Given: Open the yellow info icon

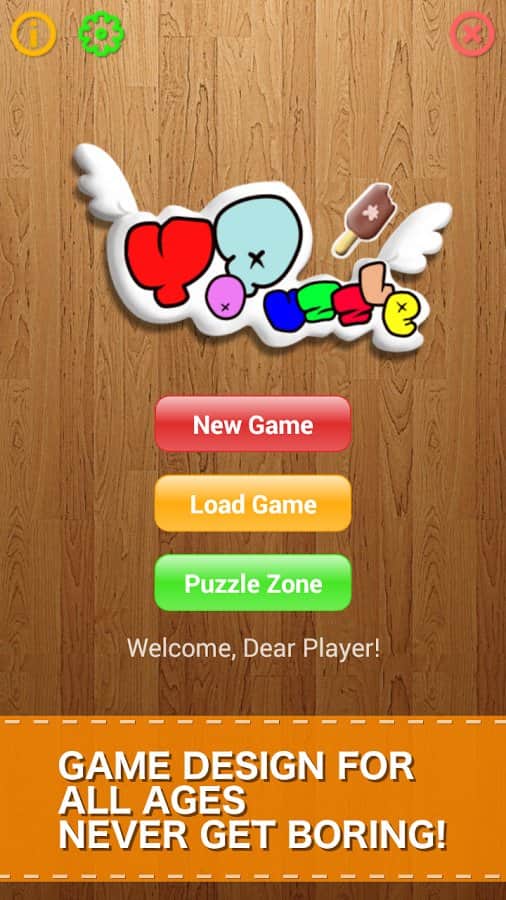Looking at the screenshot, I should click(33, 34).
